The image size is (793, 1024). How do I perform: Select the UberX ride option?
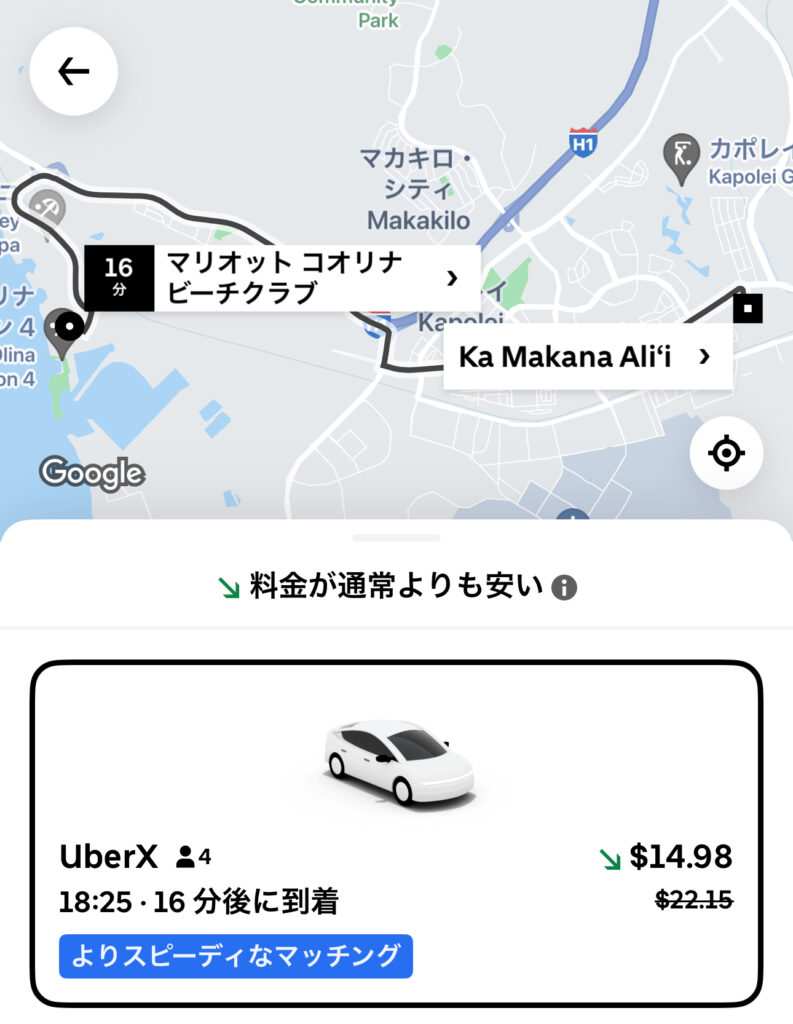pyautogui.click(x=396, y=832)
